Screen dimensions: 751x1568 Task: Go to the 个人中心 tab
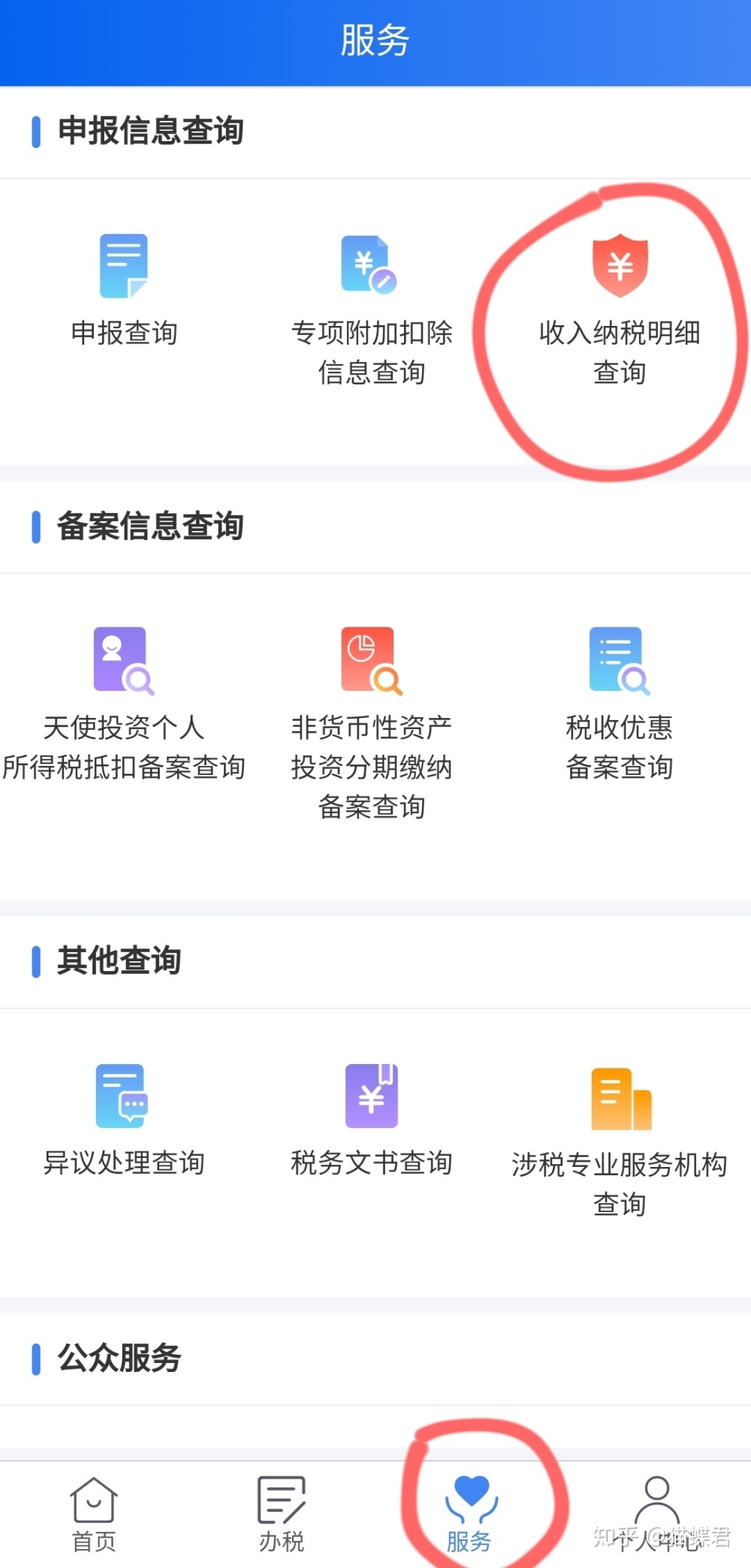(657, 1514)
